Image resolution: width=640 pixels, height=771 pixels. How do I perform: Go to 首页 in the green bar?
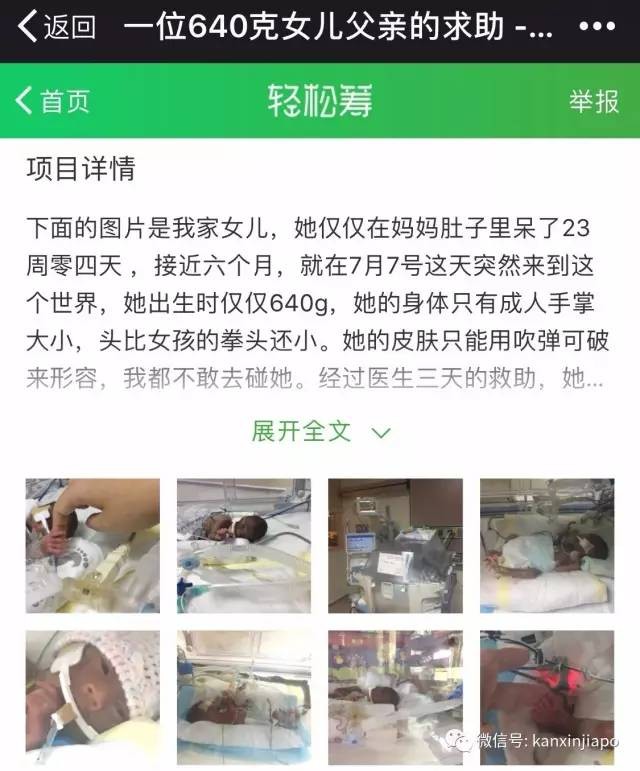point(53,101)
